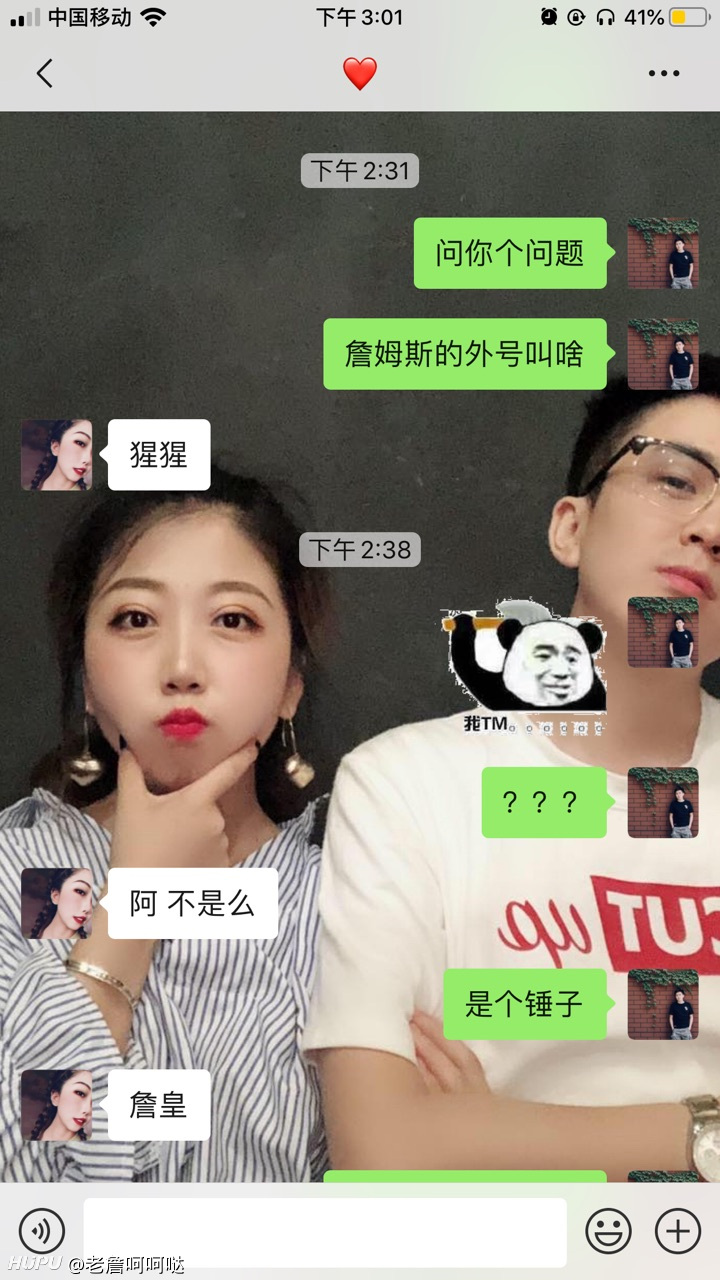720x1280 pixels.
Task: Switch to voice message input
Action: point(41,1230)
